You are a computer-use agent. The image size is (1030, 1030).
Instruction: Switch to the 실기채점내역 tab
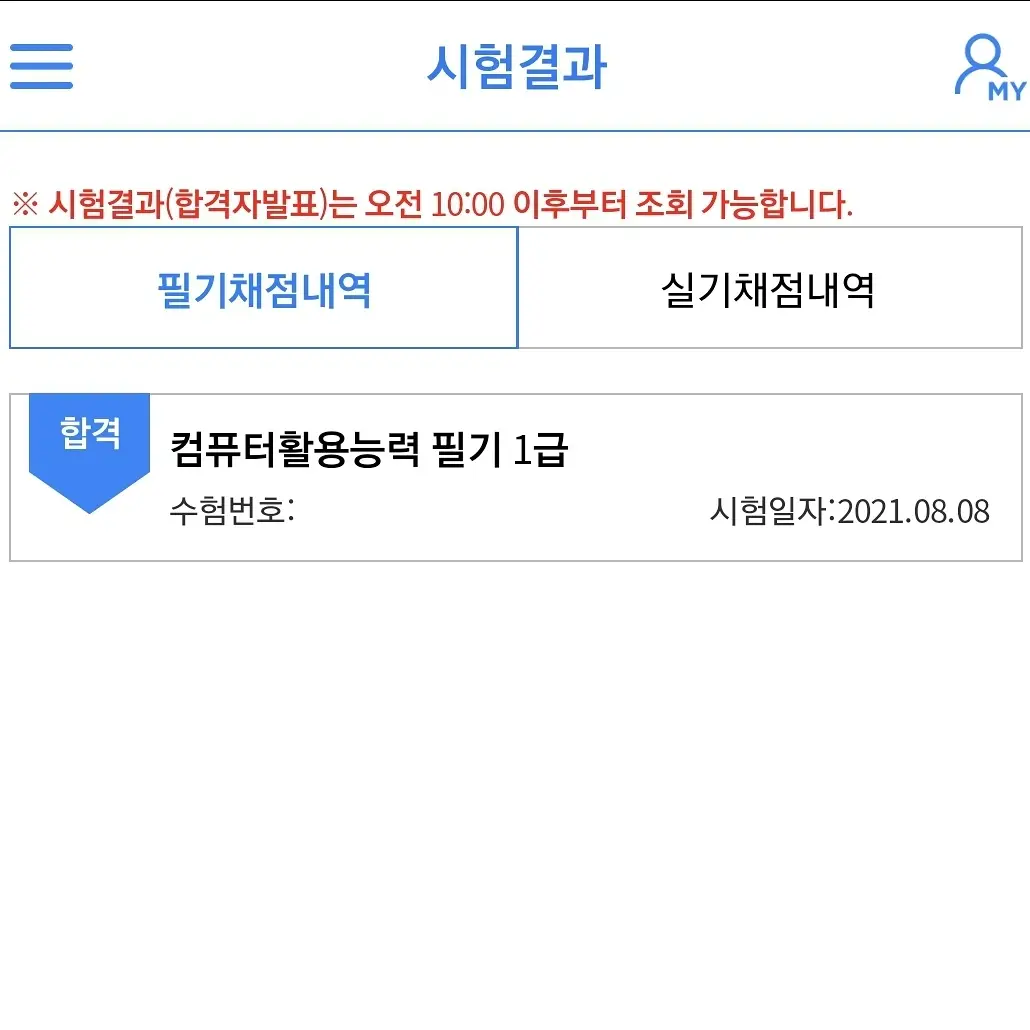pos(769,289)
